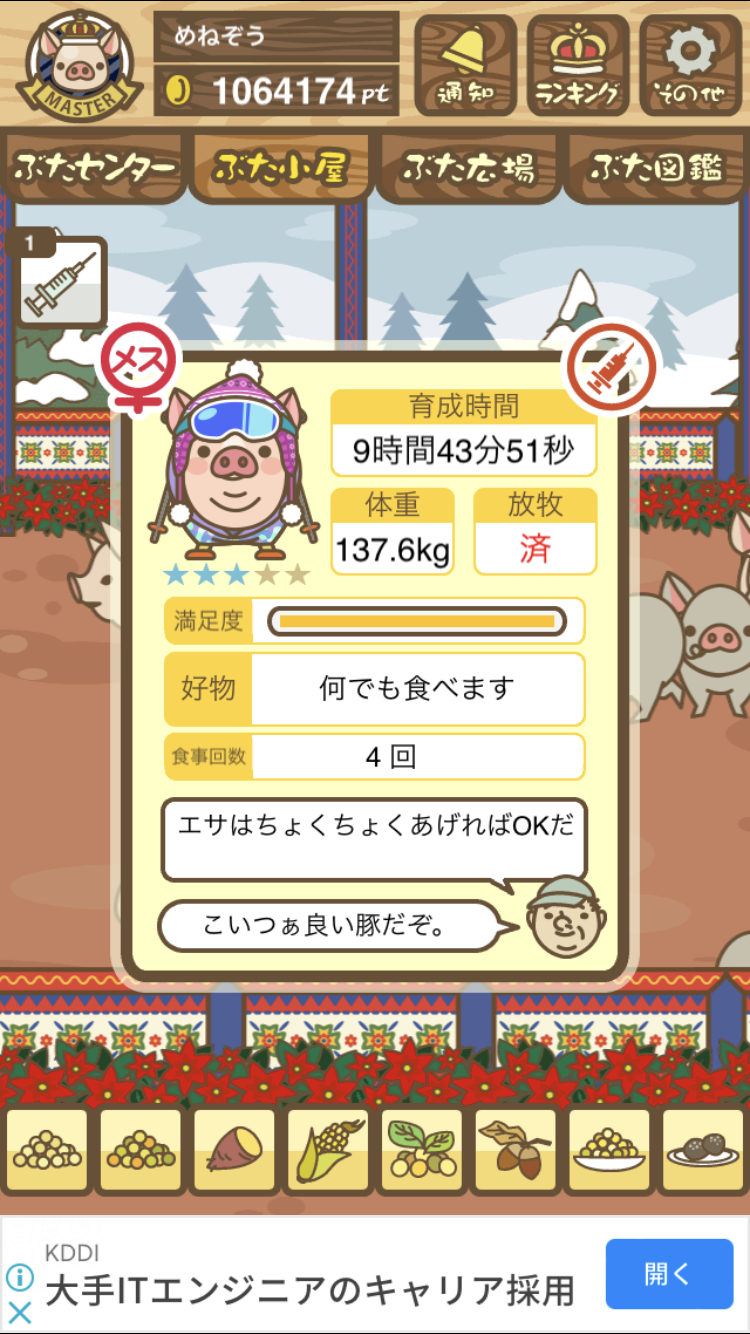Choose the corn feed
The image size is (750, 1334).
(x=328, y=1151)
